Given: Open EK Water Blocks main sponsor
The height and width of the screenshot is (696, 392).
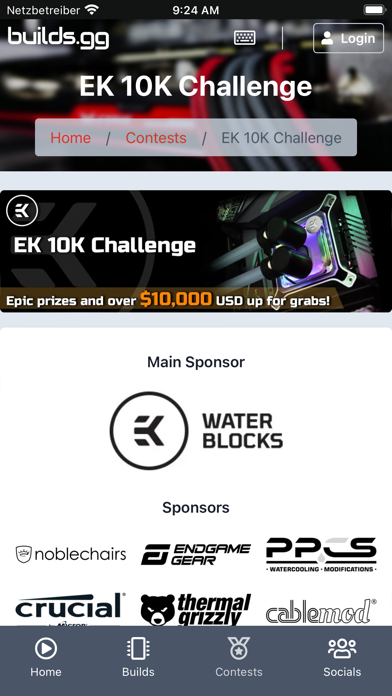Looking at the screenshot, I should pos(196,431).
